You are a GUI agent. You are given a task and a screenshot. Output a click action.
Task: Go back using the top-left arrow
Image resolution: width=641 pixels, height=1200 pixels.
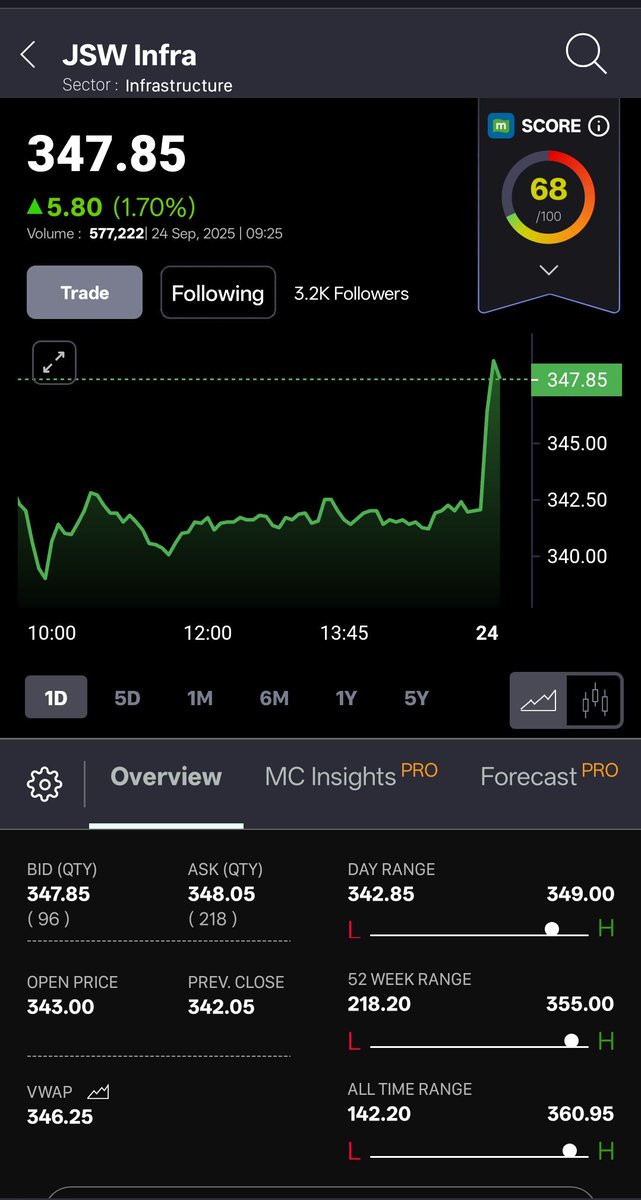pyautogui.click(x=28, y=54)
